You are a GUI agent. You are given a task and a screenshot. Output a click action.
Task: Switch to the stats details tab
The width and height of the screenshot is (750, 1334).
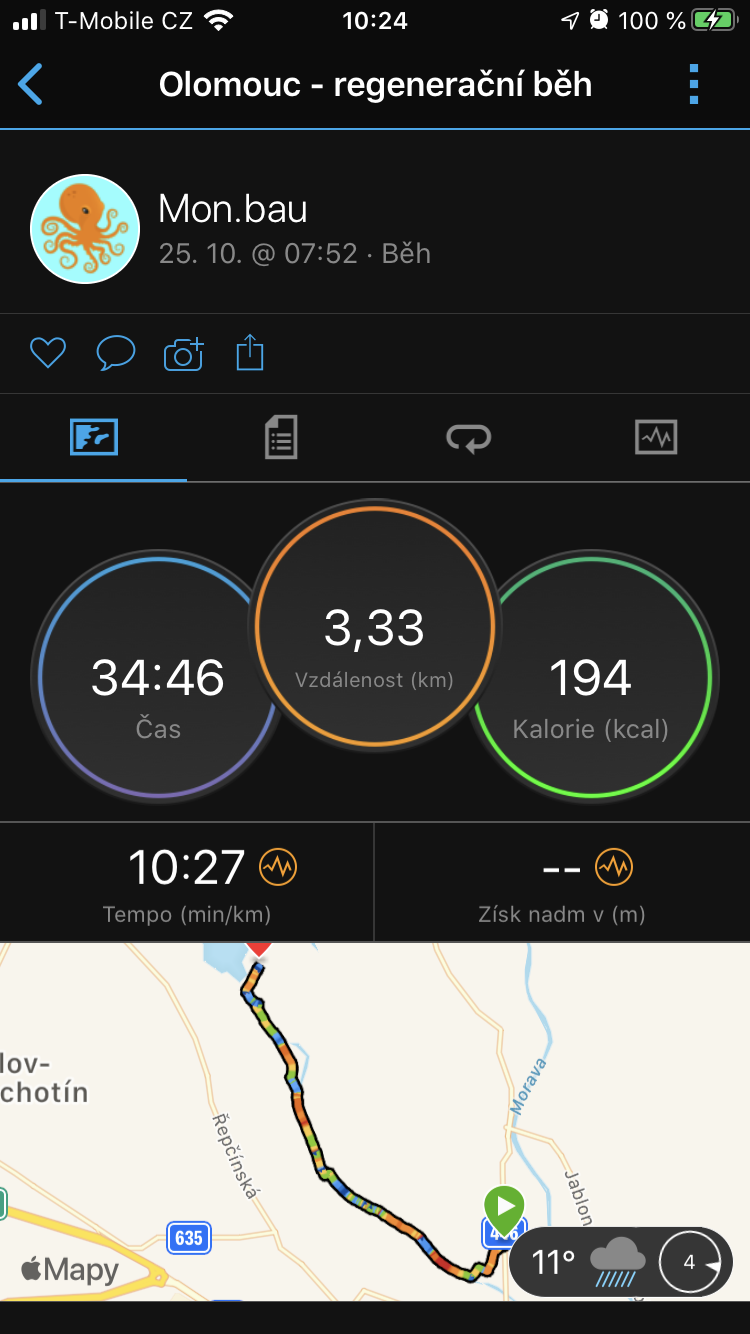coord(281,438)
